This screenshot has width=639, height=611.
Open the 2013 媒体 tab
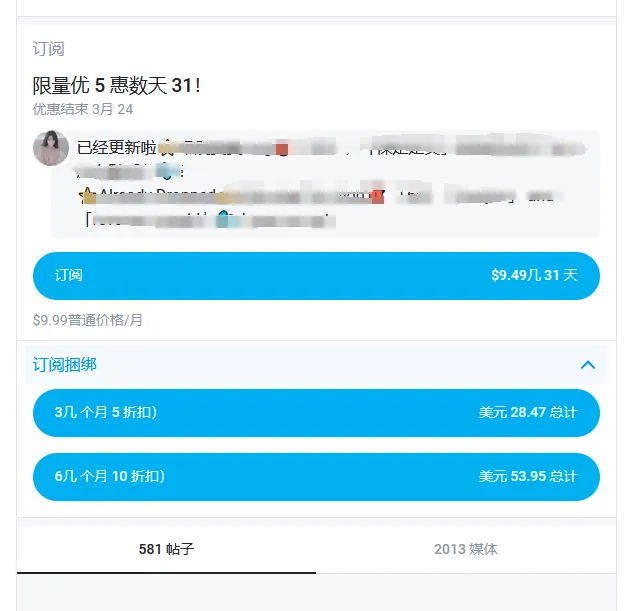[x=466, y=549]
